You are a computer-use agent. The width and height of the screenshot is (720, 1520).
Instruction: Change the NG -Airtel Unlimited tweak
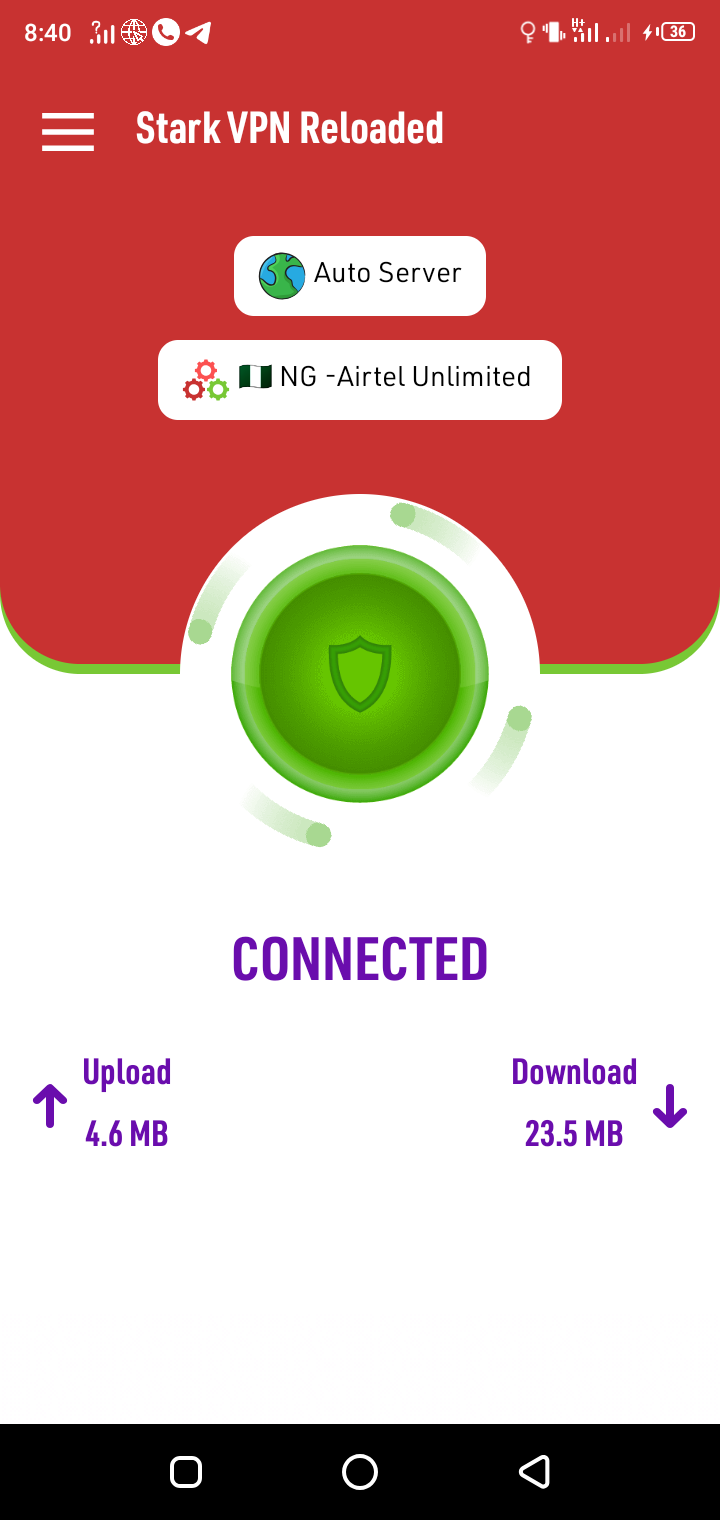(x=360, y=379)
